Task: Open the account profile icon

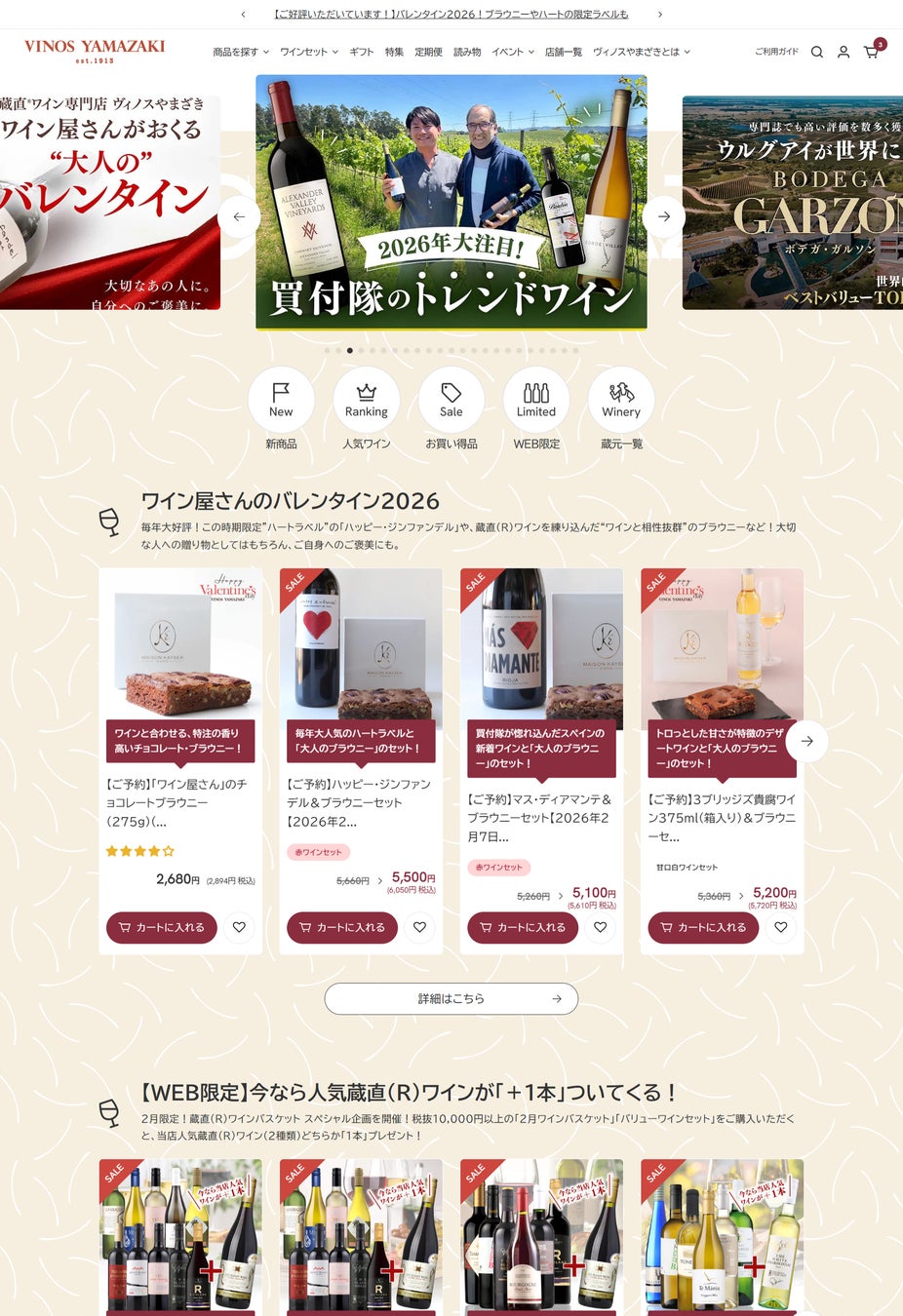Action: (844, 52)
